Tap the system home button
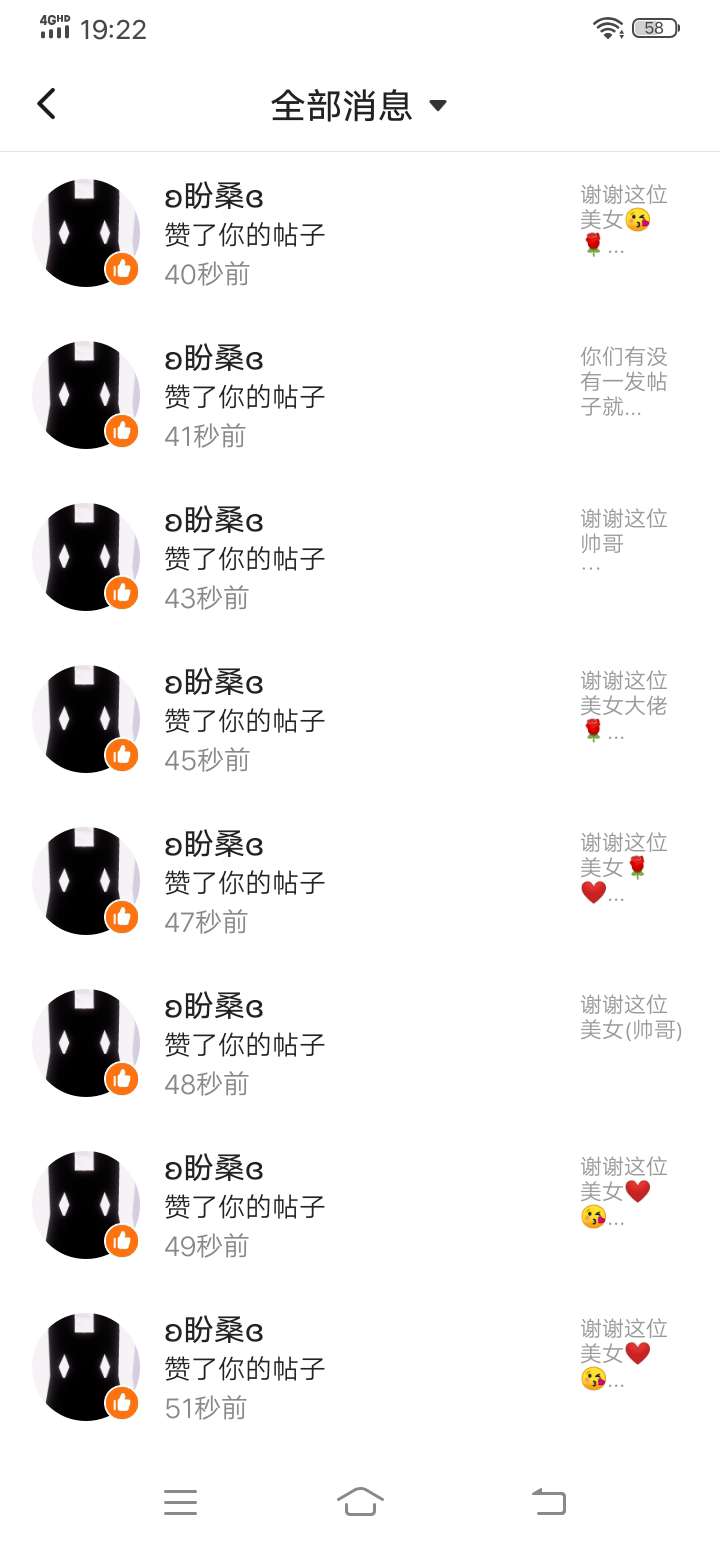Viewport: 720px width, 1544px height. pos(360,1501)
